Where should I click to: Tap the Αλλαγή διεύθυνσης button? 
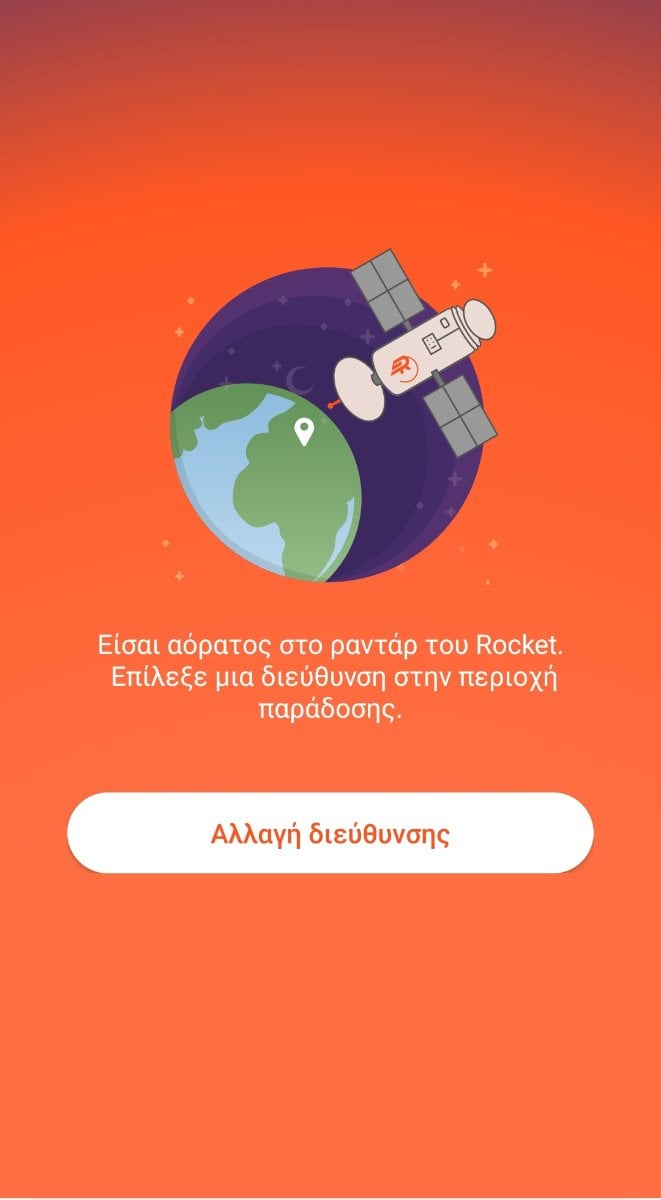[x=330, y=833]
